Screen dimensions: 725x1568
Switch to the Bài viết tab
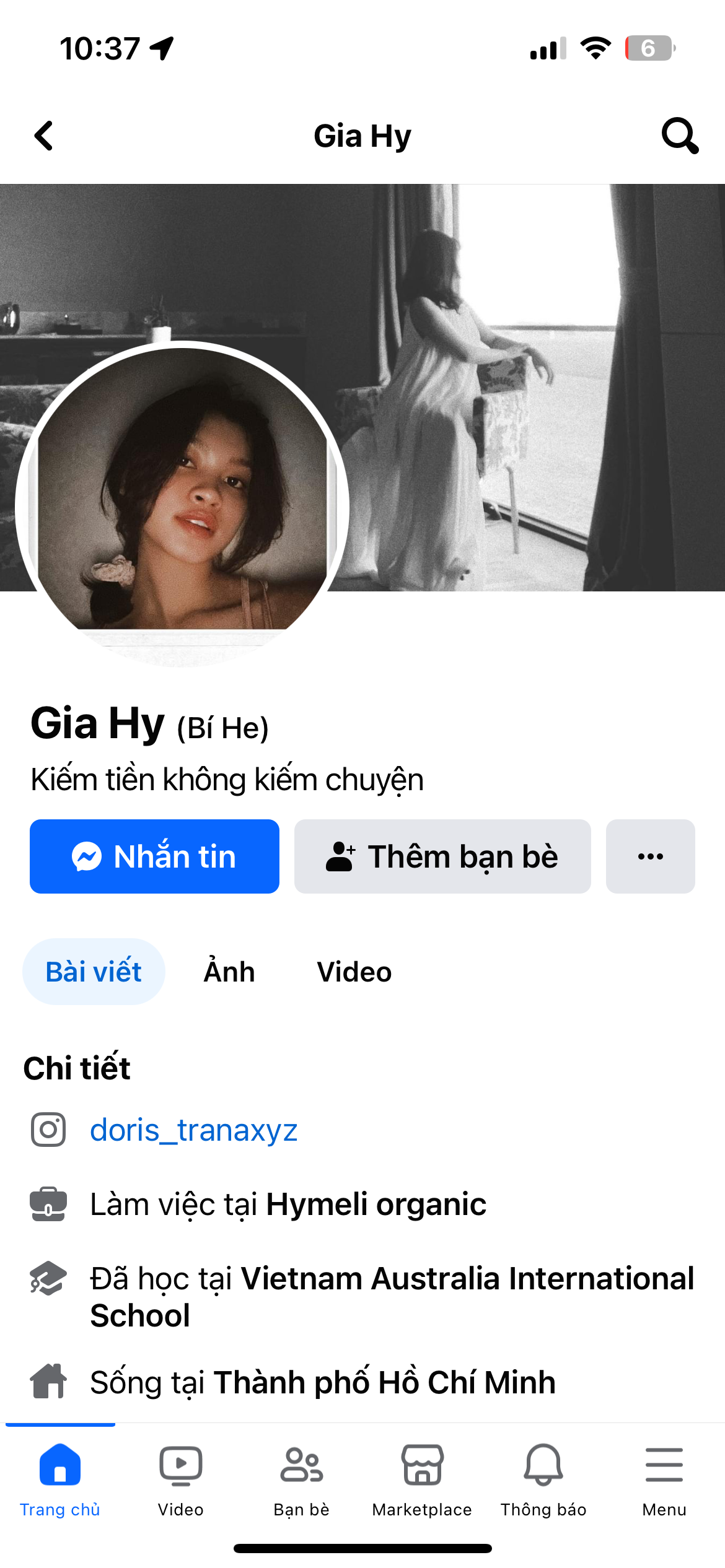(94, 972)
